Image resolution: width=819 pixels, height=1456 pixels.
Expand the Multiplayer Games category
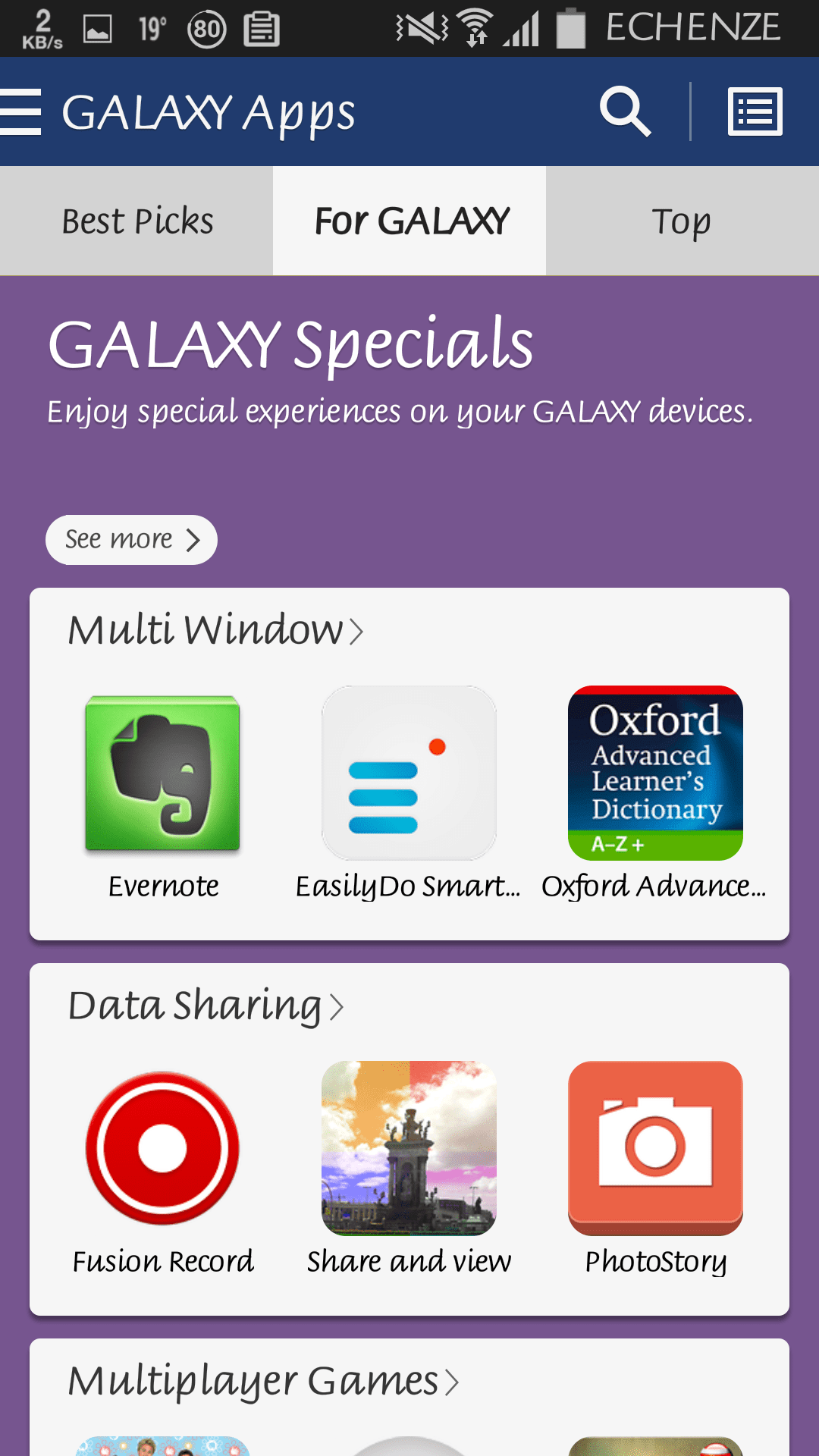(263, 1382)
